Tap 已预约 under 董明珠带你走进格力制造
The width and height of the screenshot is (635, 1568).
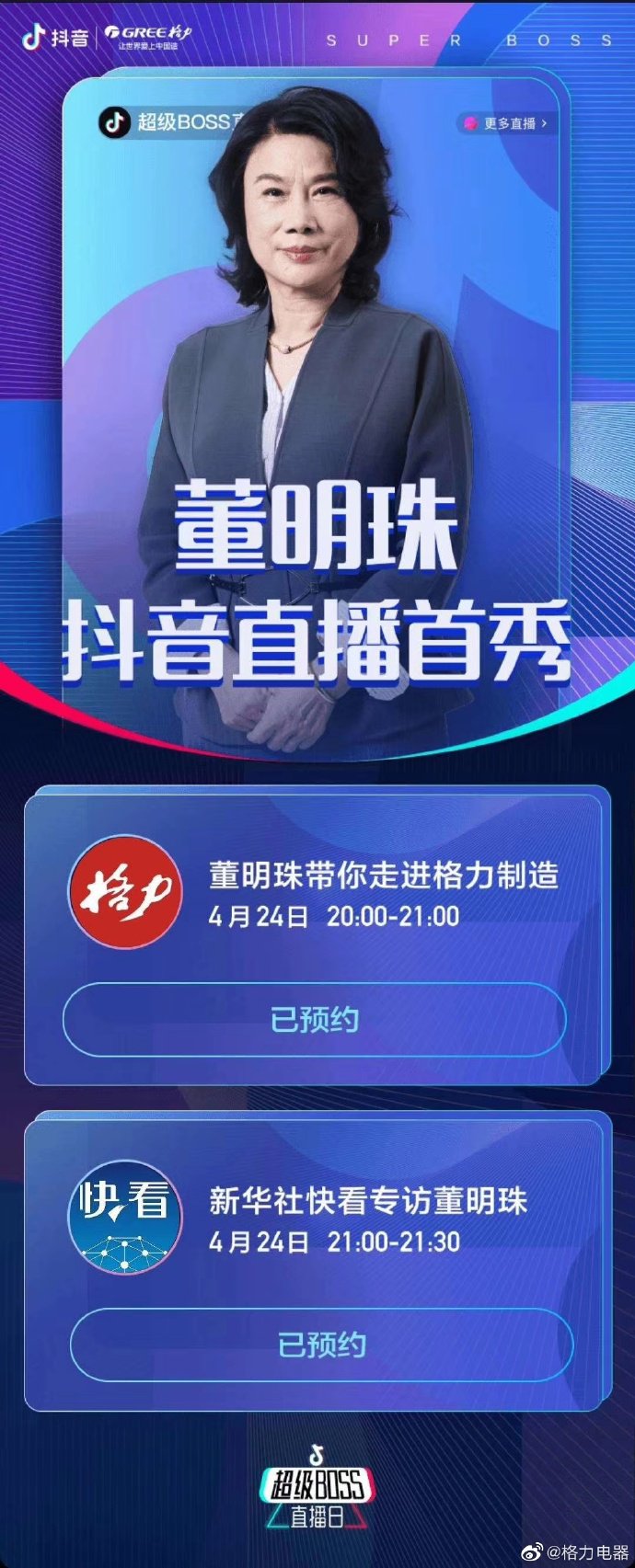tap(314, 1020)
